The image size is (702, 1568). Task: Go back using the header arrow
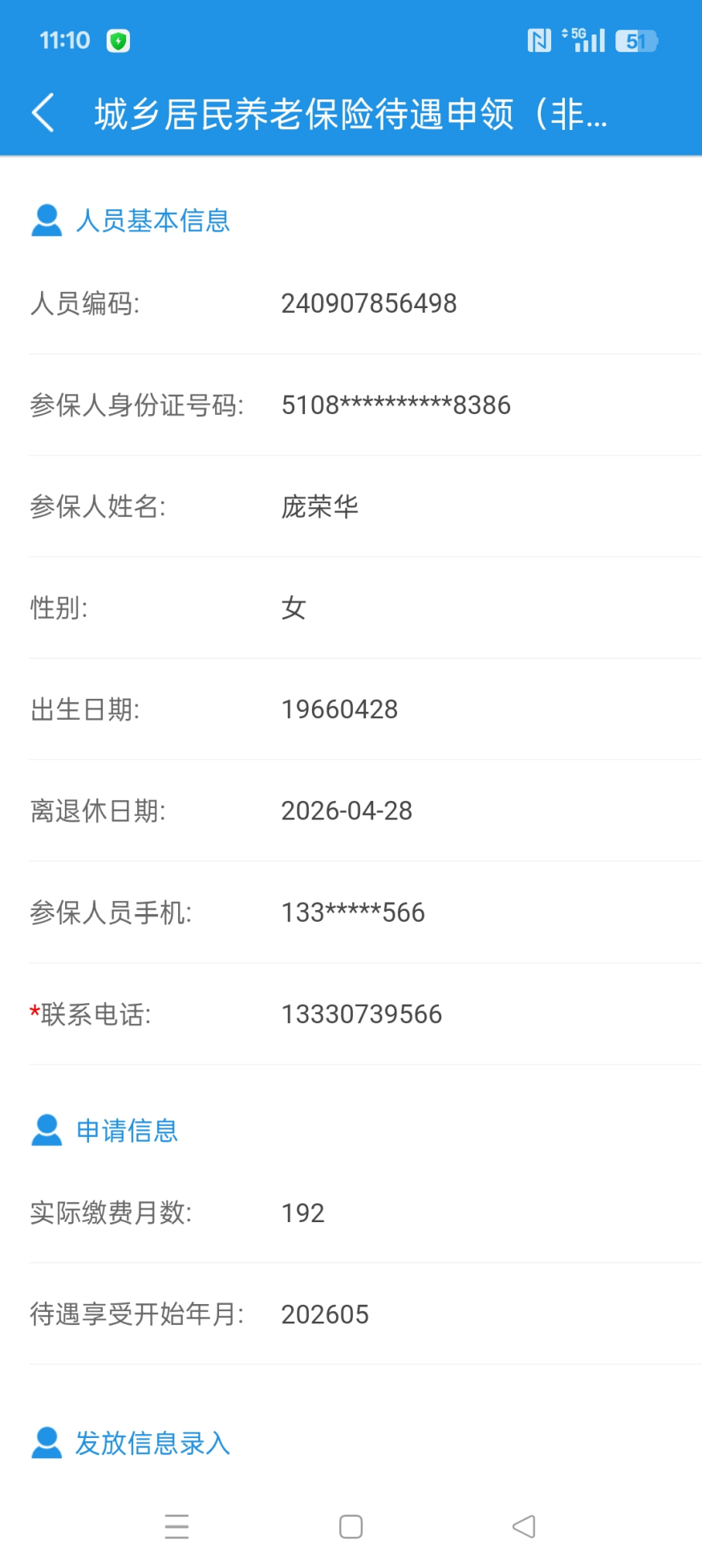click(43, 113)
